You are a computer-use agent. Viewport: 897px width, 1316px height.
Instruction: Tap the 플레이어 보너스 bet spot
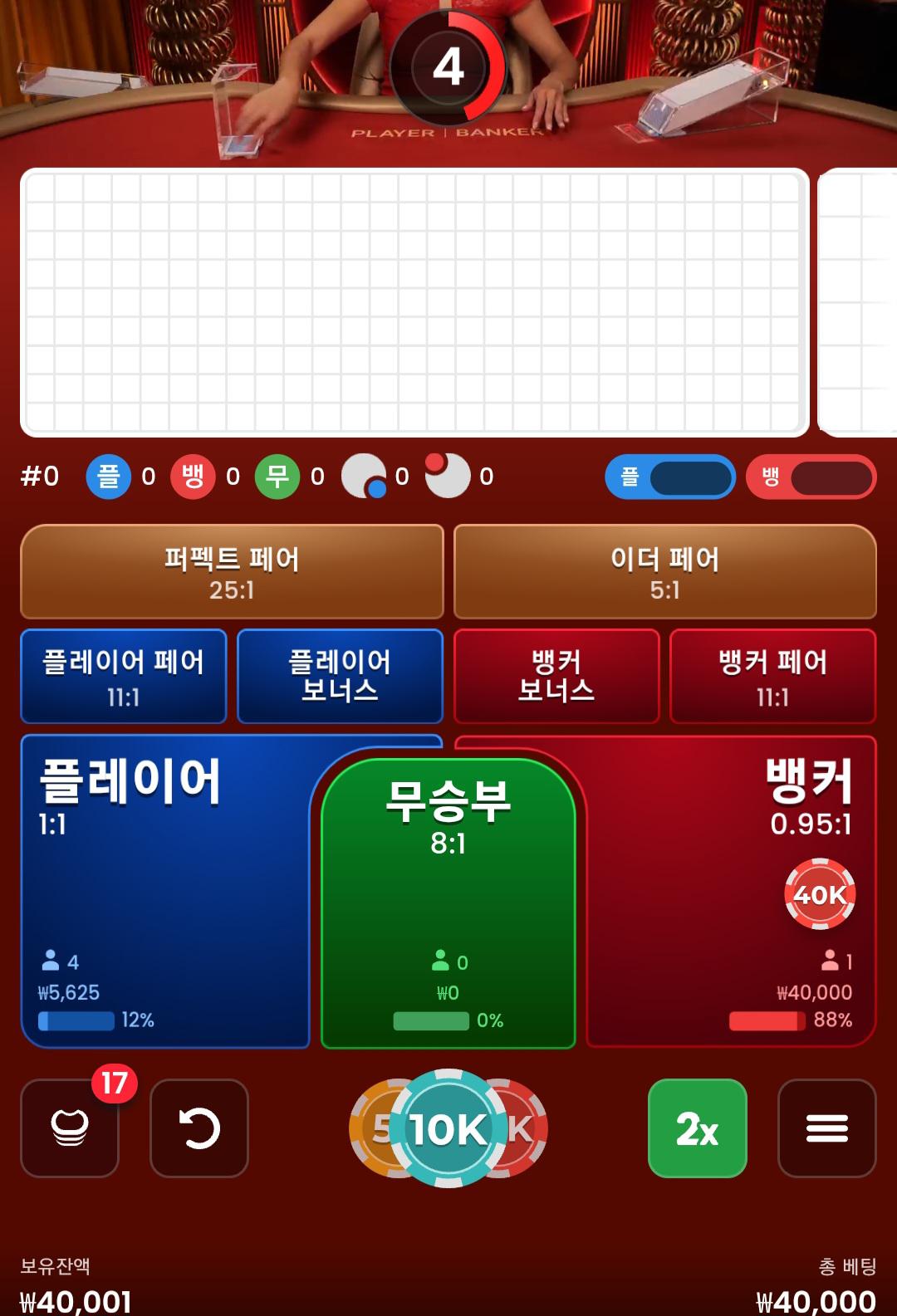[x=340, y=676]
